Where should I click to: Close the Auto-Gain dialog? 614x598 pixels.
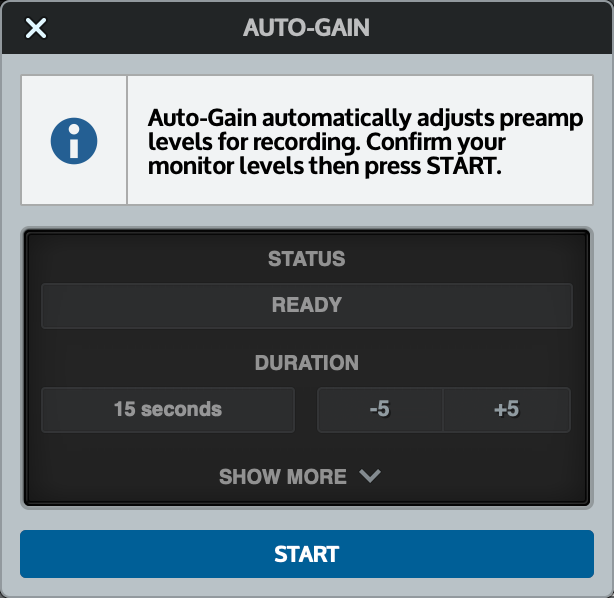tap(36, 28)
